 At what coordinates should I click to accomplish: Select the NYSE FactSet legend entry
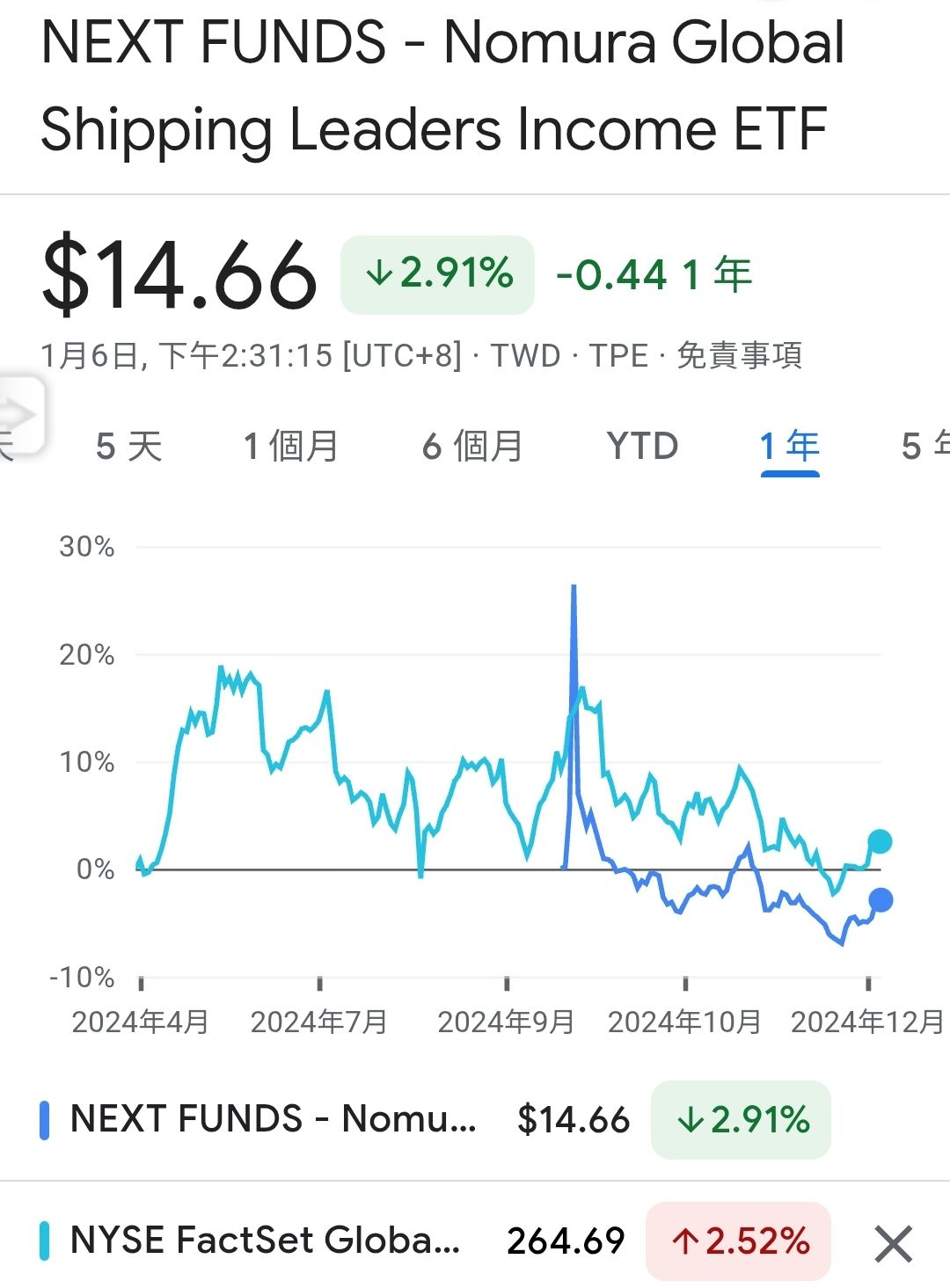click(264, 1240)
